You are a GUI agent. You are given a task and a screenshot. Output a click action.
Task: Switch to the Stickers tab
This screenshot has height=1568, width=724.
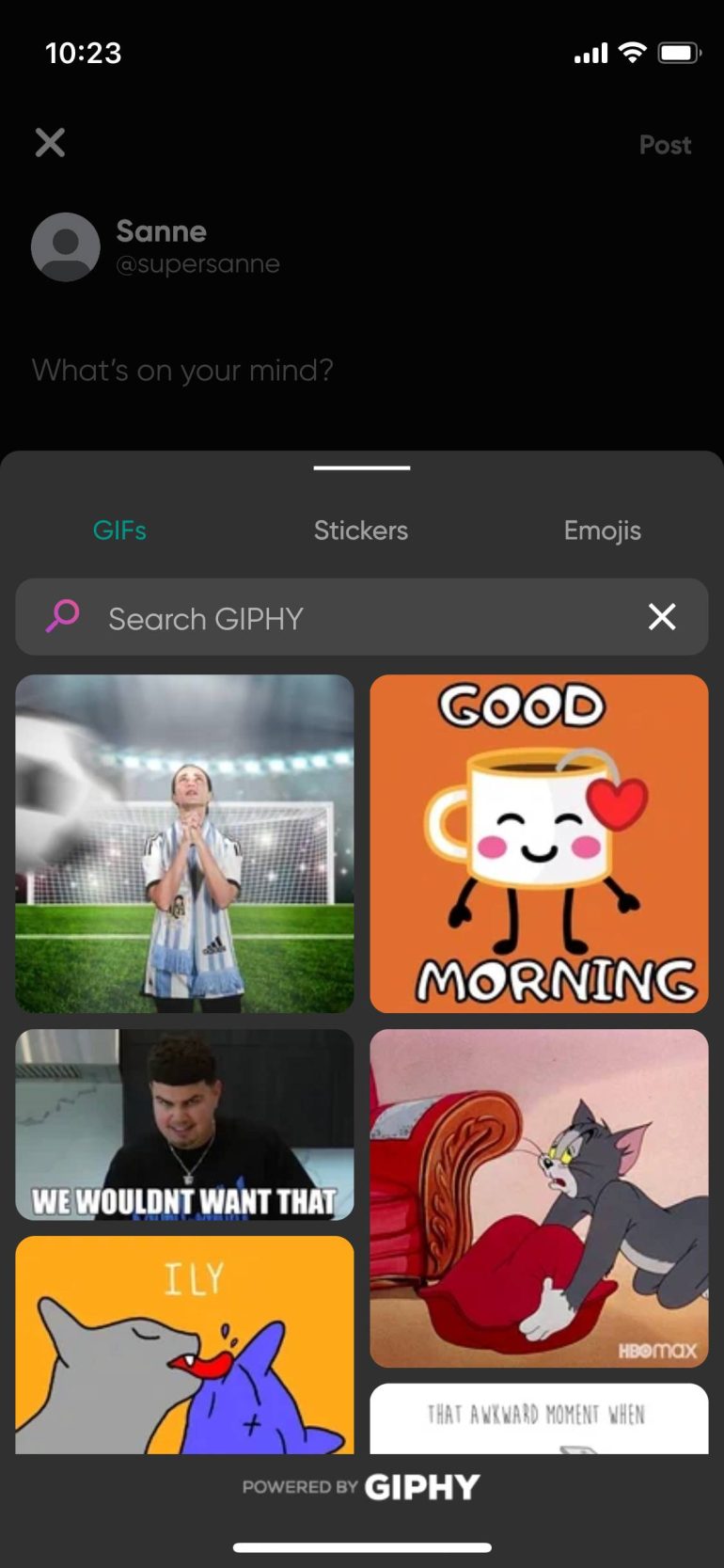pos(361,531)
